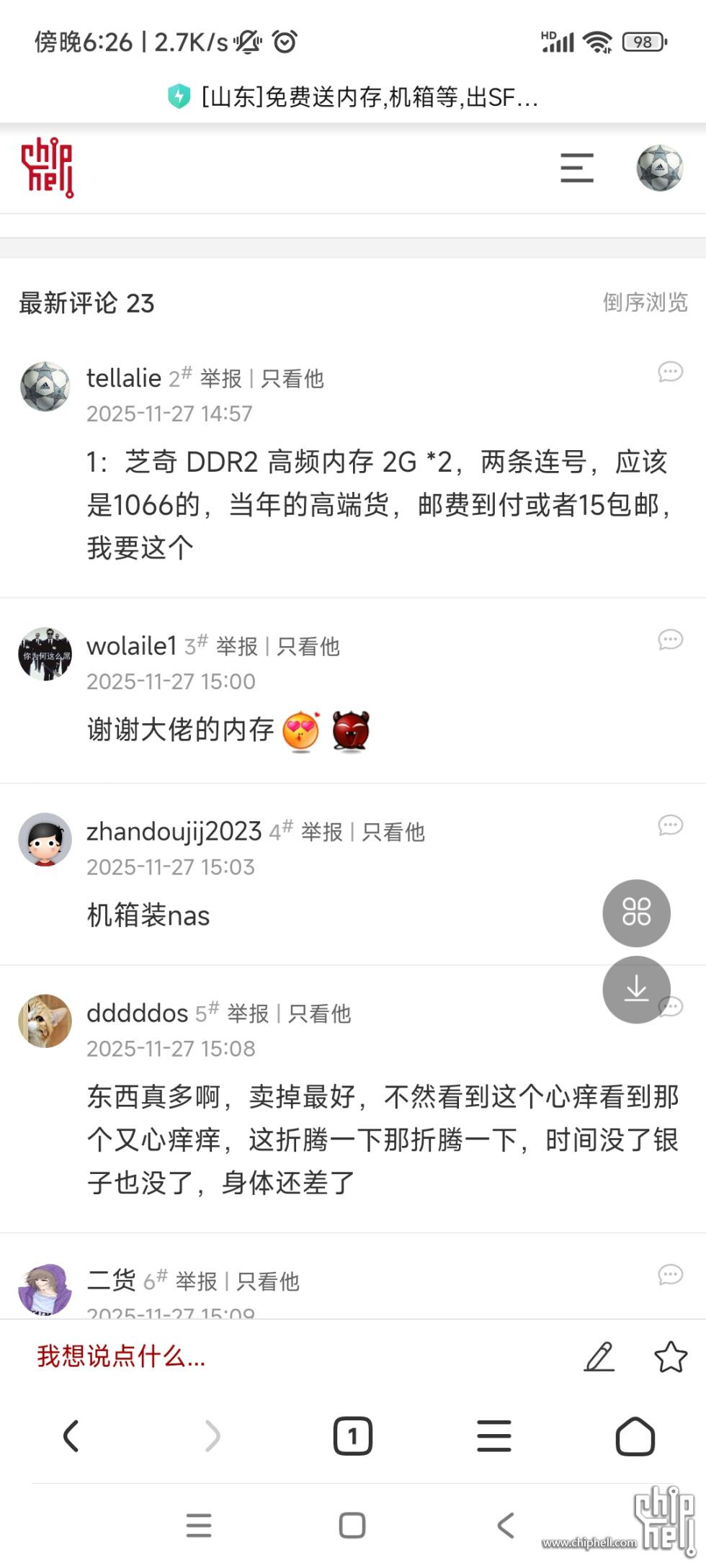
Task: Open comment bubble on tellalie's reply
Action: point(671,370)
